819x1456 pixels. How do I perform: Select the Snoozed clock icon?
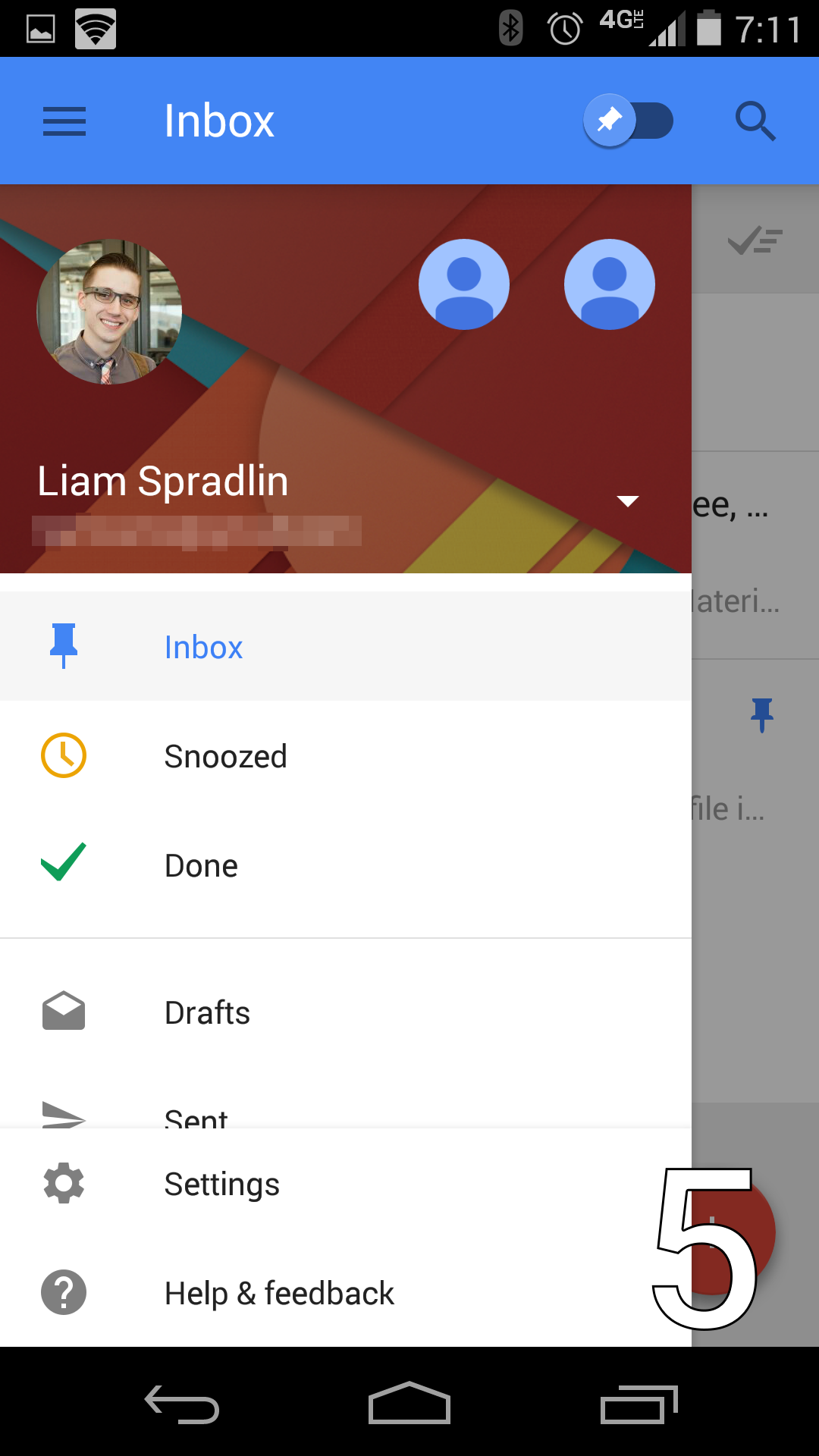click(64, 755)
